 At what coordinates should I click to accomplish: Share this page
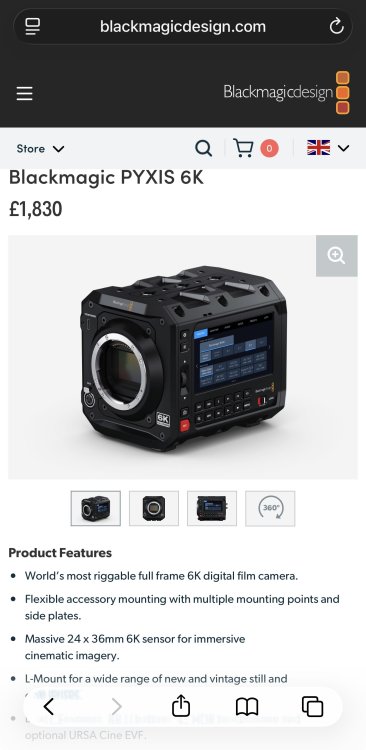click(x=181, y=706)
